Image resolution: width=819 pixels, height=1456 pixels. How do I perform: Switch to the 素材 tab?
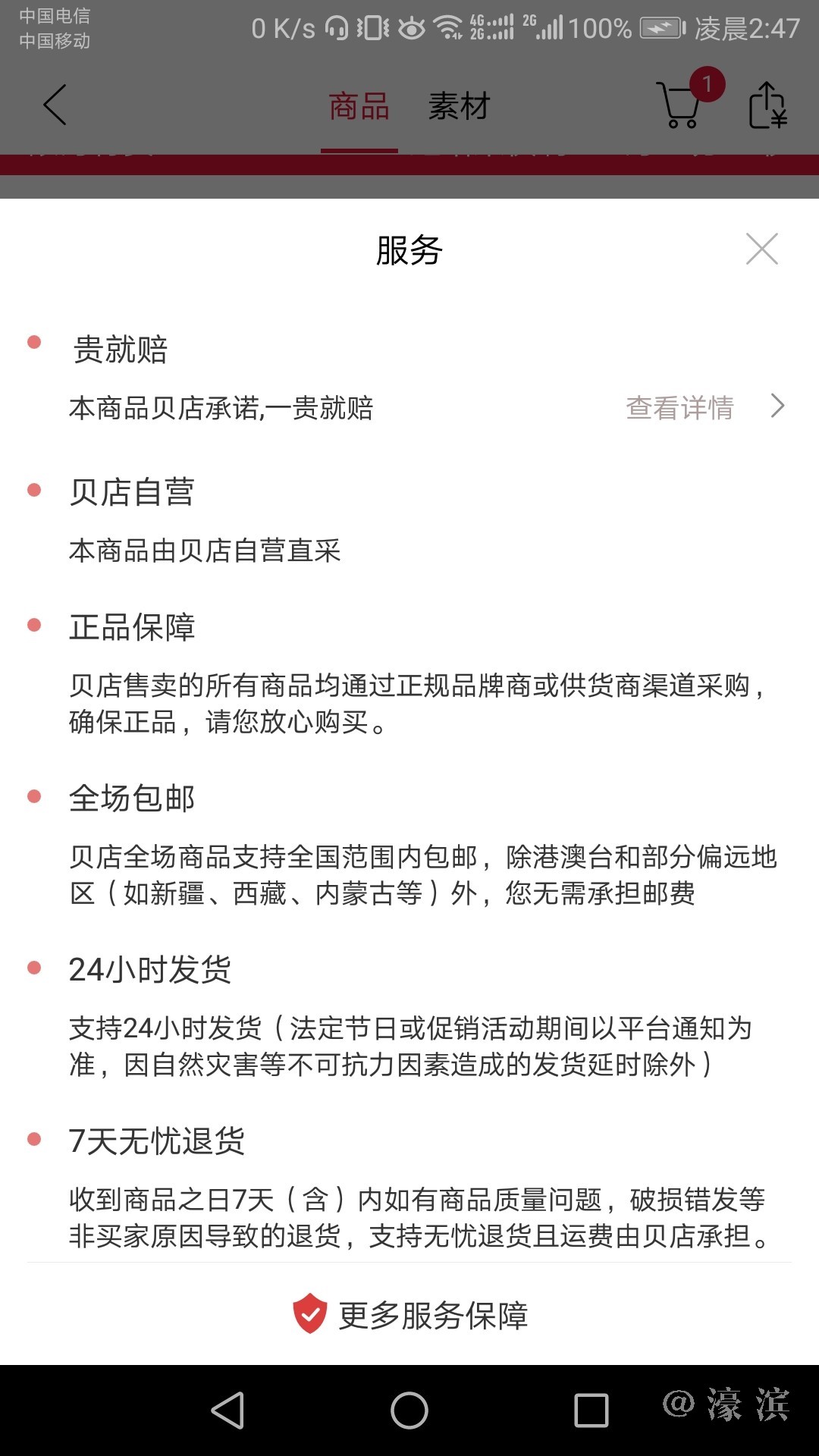click(x=459, y=106)
